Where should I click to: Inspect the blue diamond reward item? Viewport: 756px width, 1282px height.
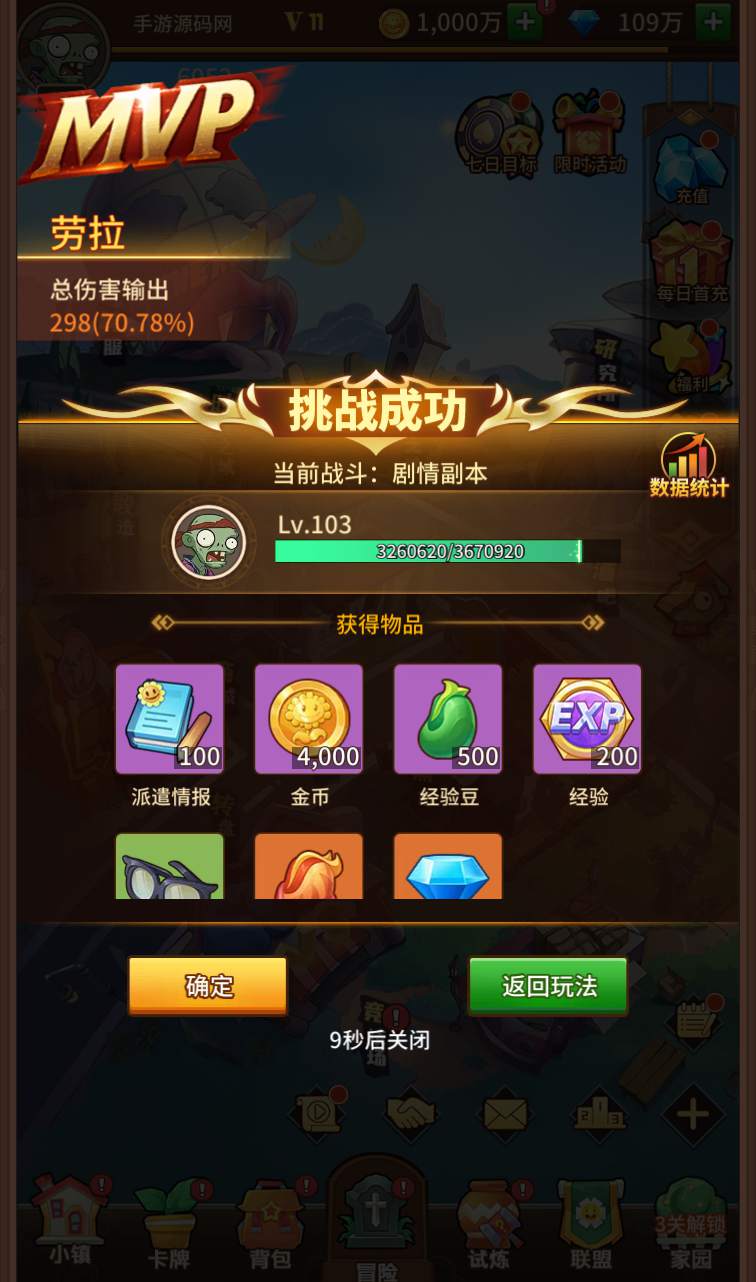pos(448,867)
